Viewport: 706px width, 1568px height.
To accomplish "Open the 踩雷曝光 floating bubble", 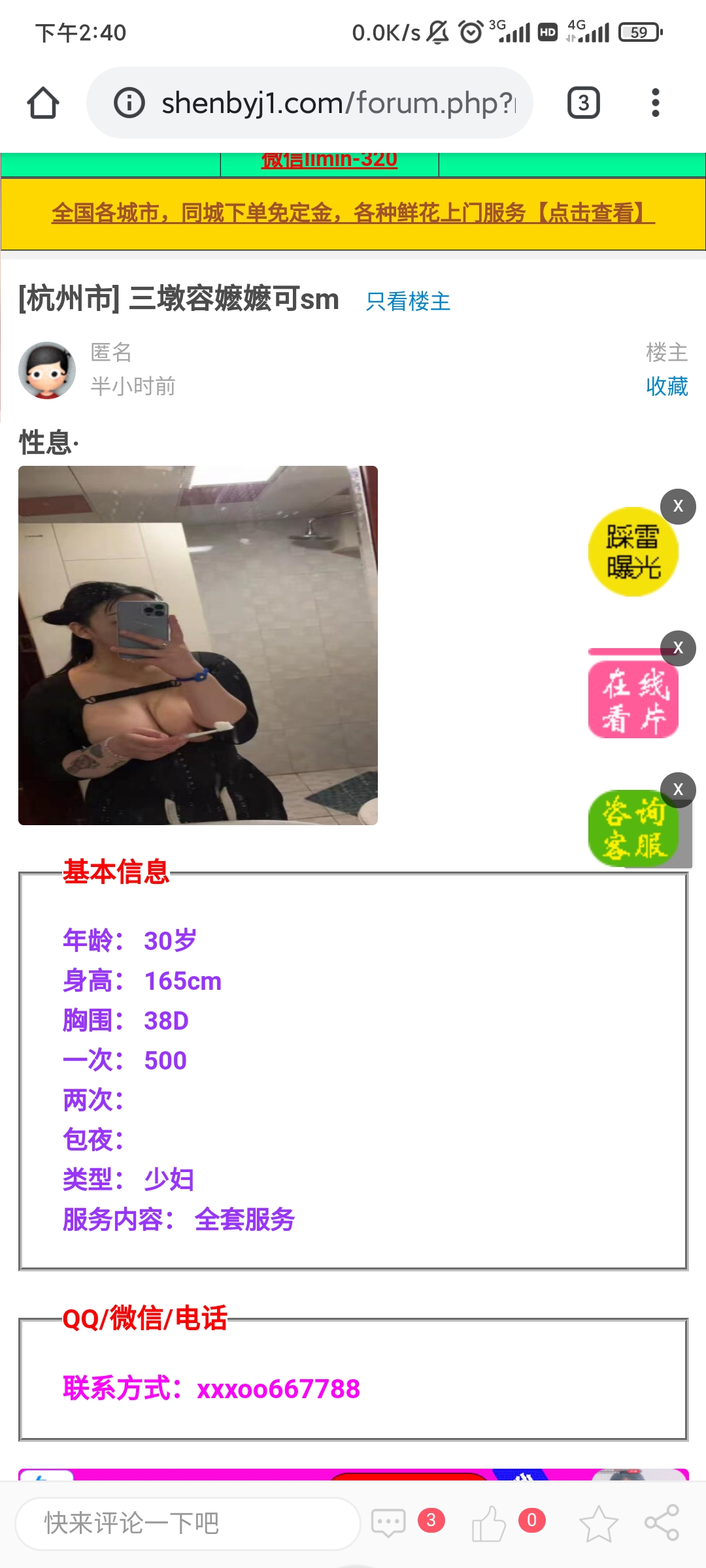I will [631, 553].
